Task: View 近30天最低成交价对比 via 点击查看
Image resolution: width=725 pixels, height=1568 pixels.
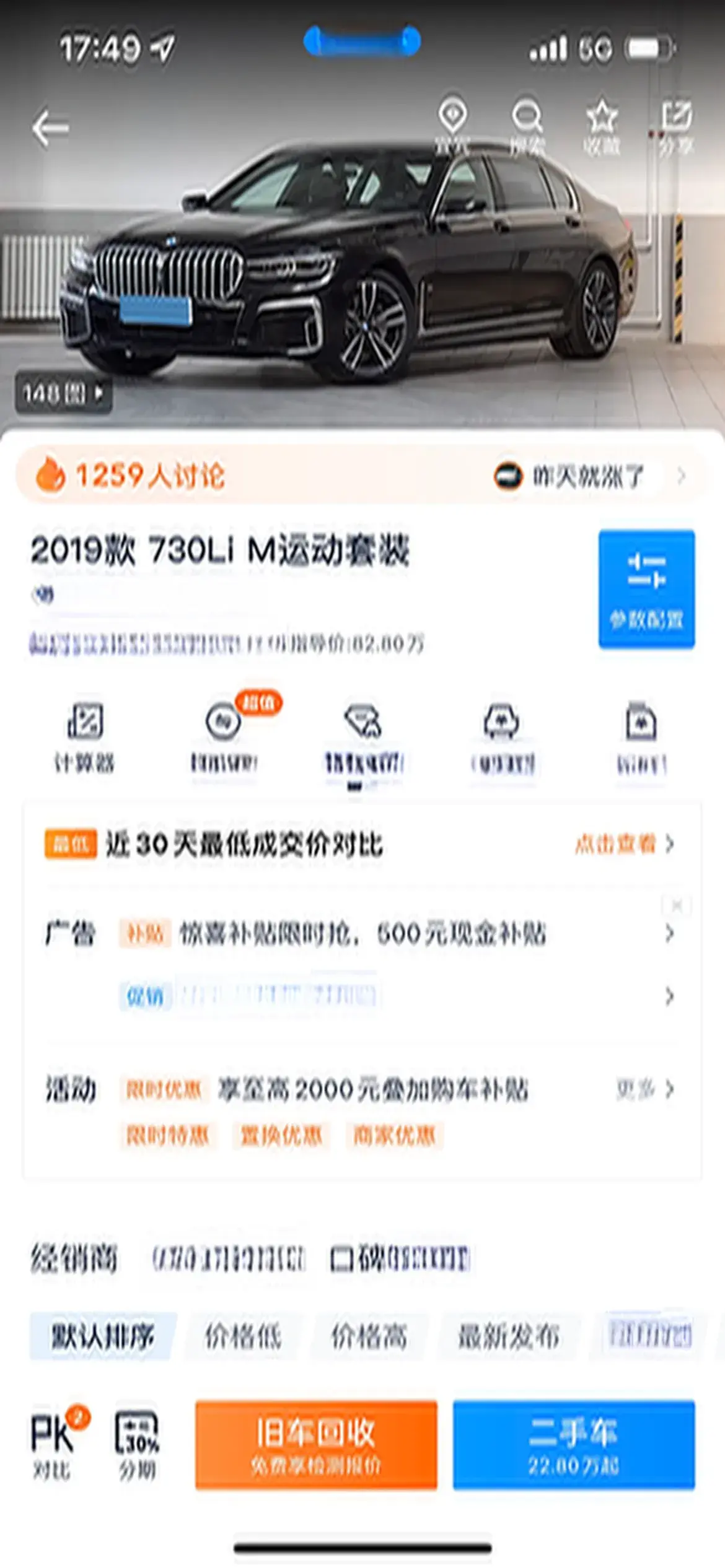Action: 623,843
